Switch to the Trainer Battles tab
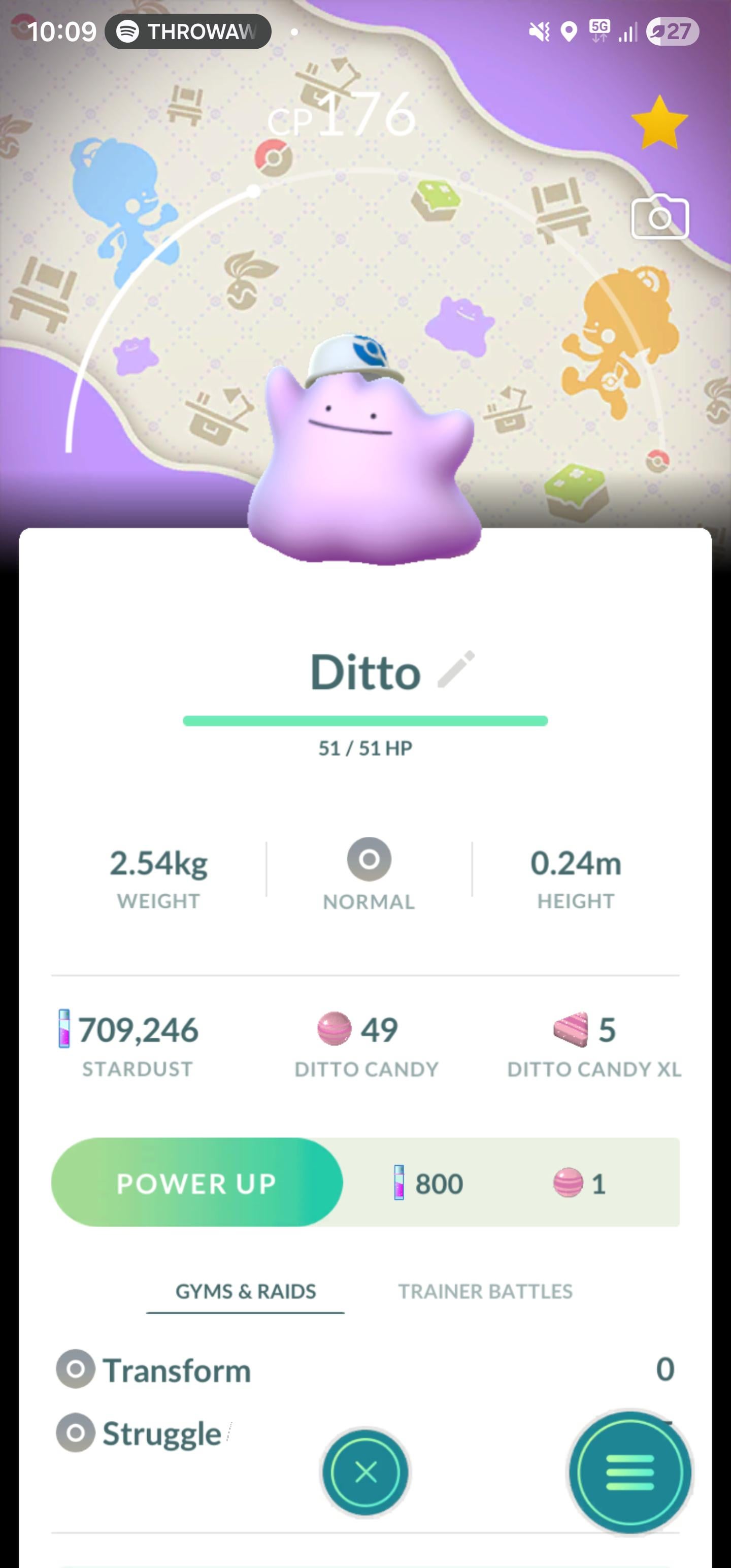Image resolution: width=731 pixels, height=1568 pixels. 485,1291
